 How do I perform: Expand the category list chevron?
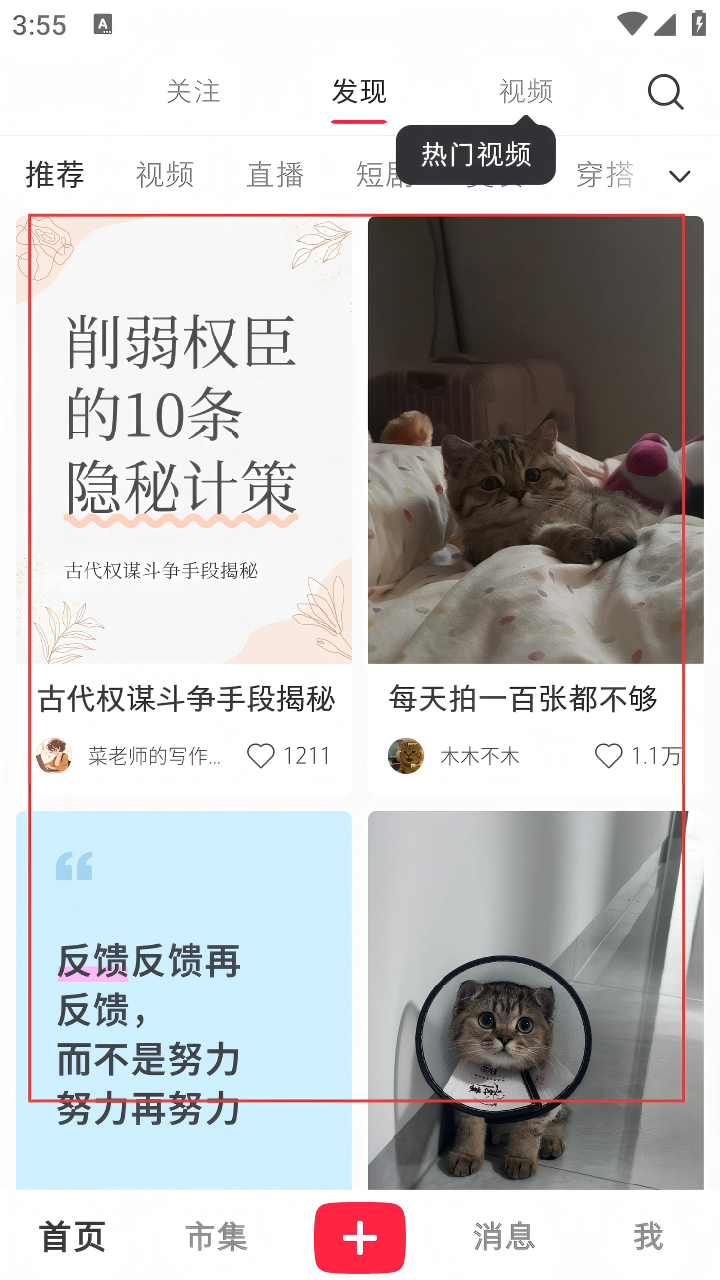tap(680, 177)
